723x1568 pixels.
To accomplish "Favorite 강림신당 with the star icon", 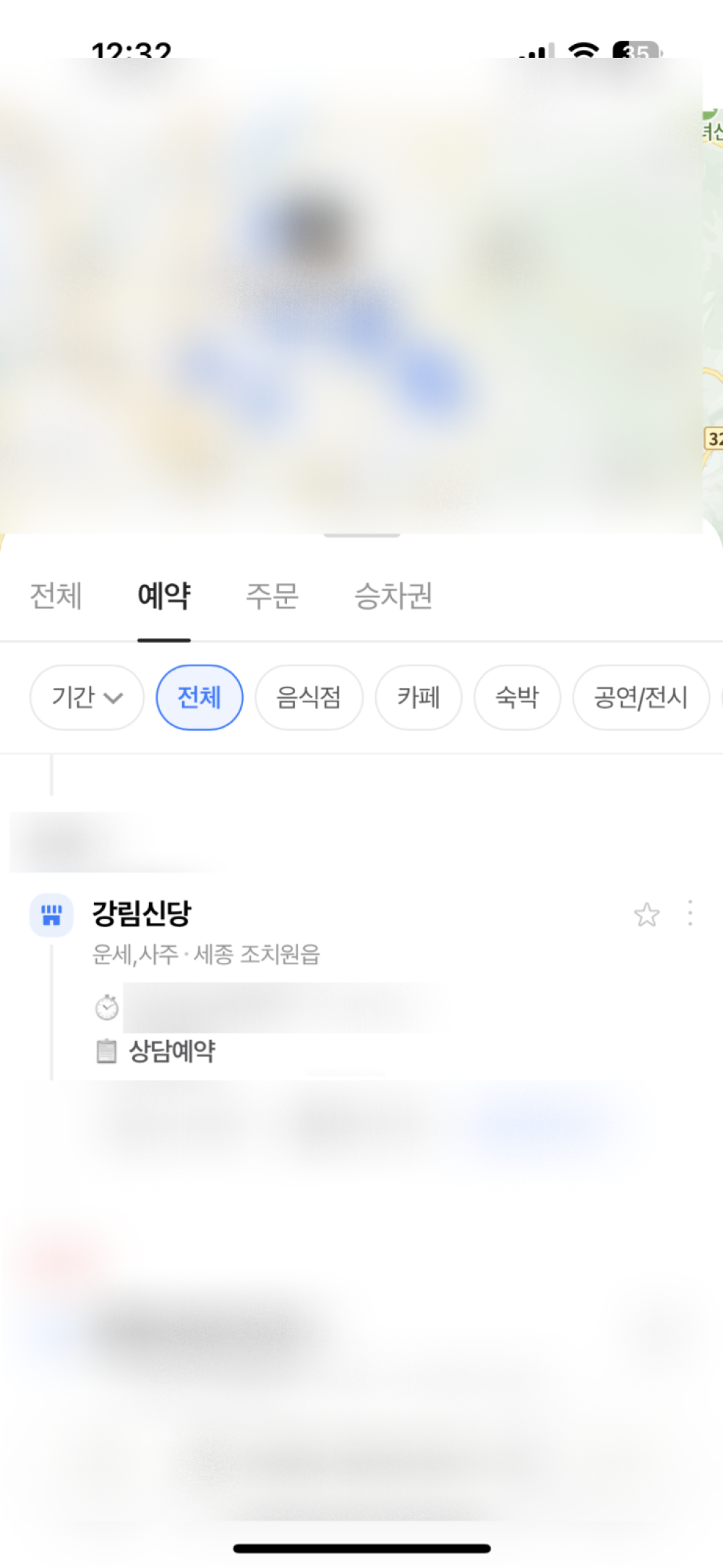I will click(x=646, y=915).
